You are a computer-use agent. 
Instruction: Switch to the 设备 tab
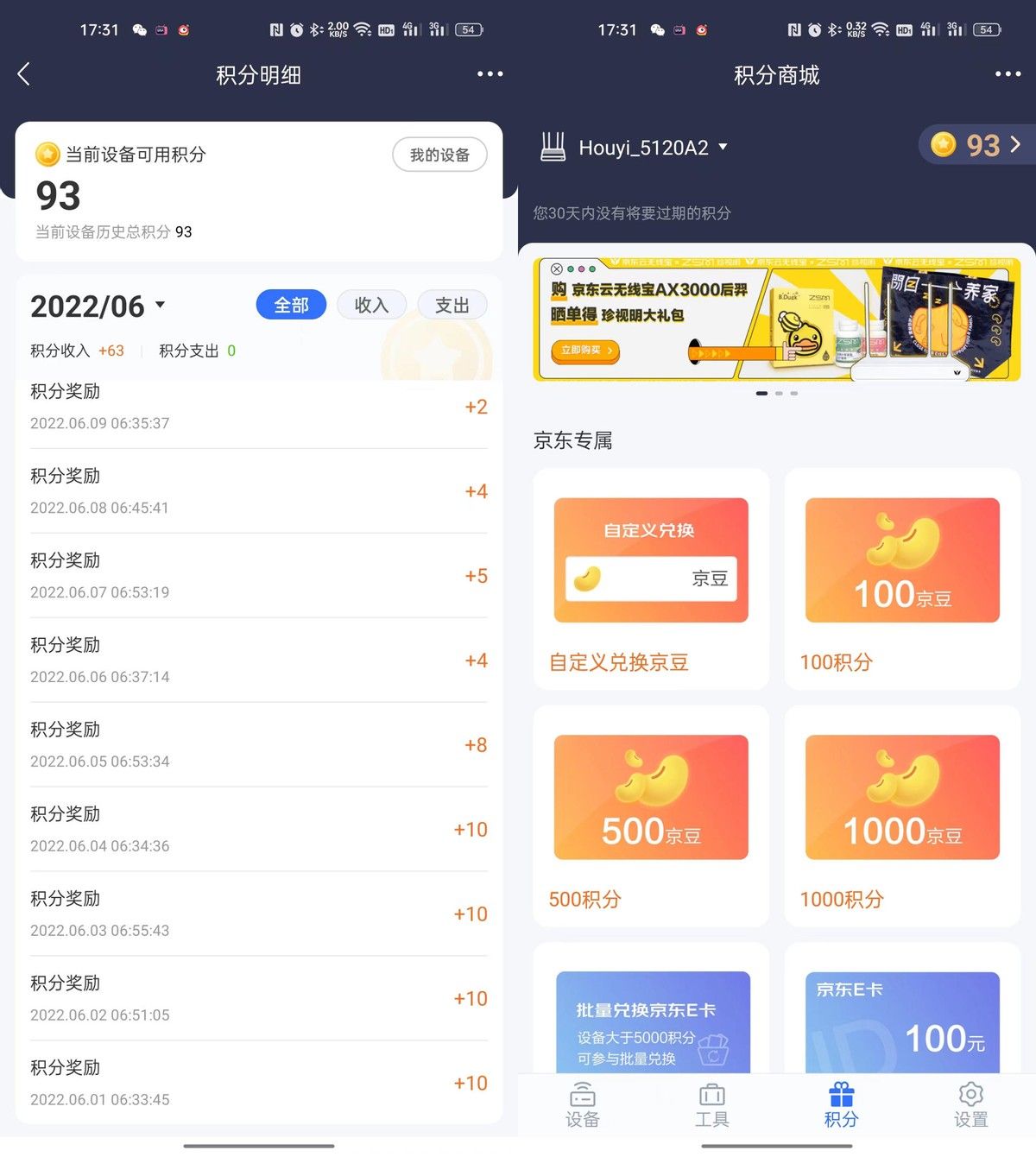583,1106
